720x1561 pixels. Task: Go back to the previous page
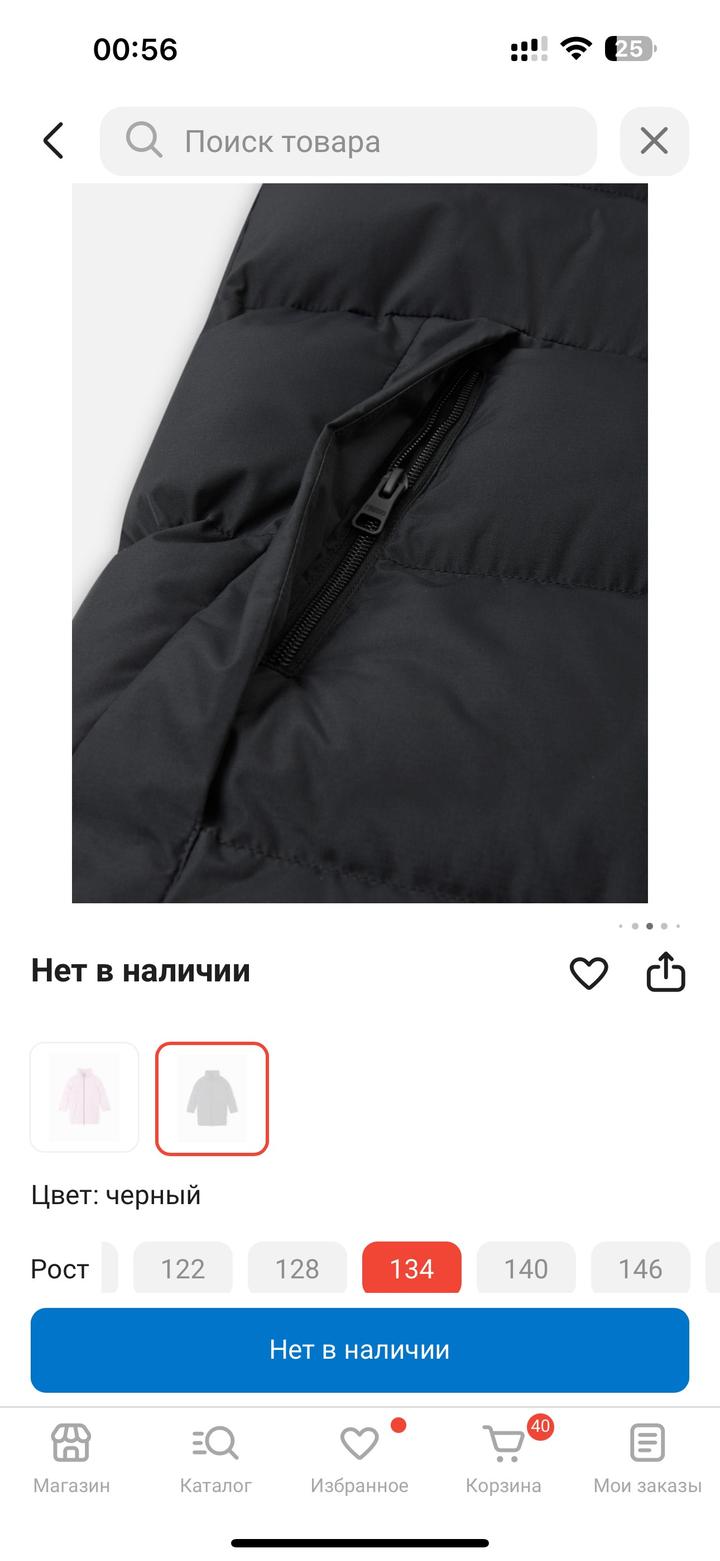pyautogui.click(x=54, y=141)
